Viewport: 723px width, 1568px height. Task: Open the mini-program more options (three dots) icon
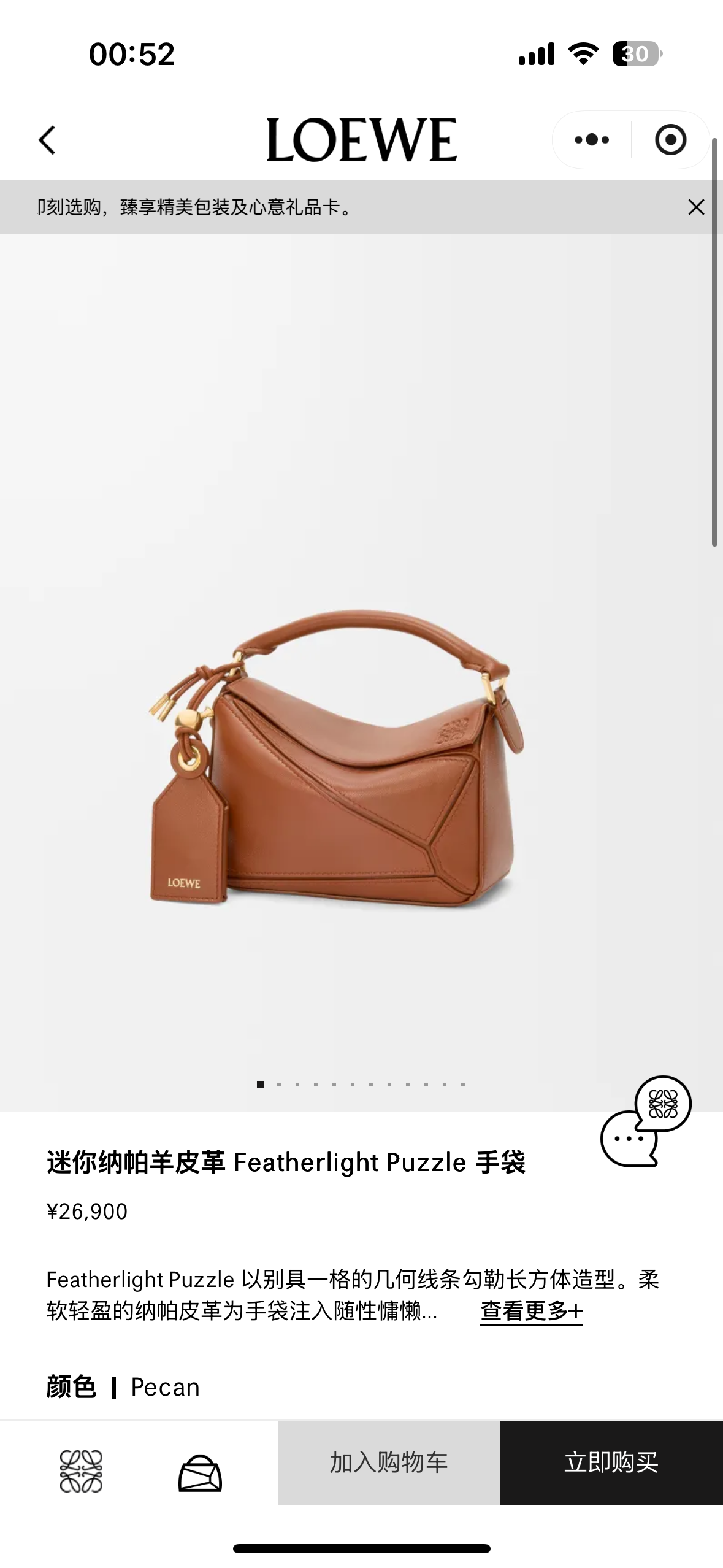pos(590,139)
